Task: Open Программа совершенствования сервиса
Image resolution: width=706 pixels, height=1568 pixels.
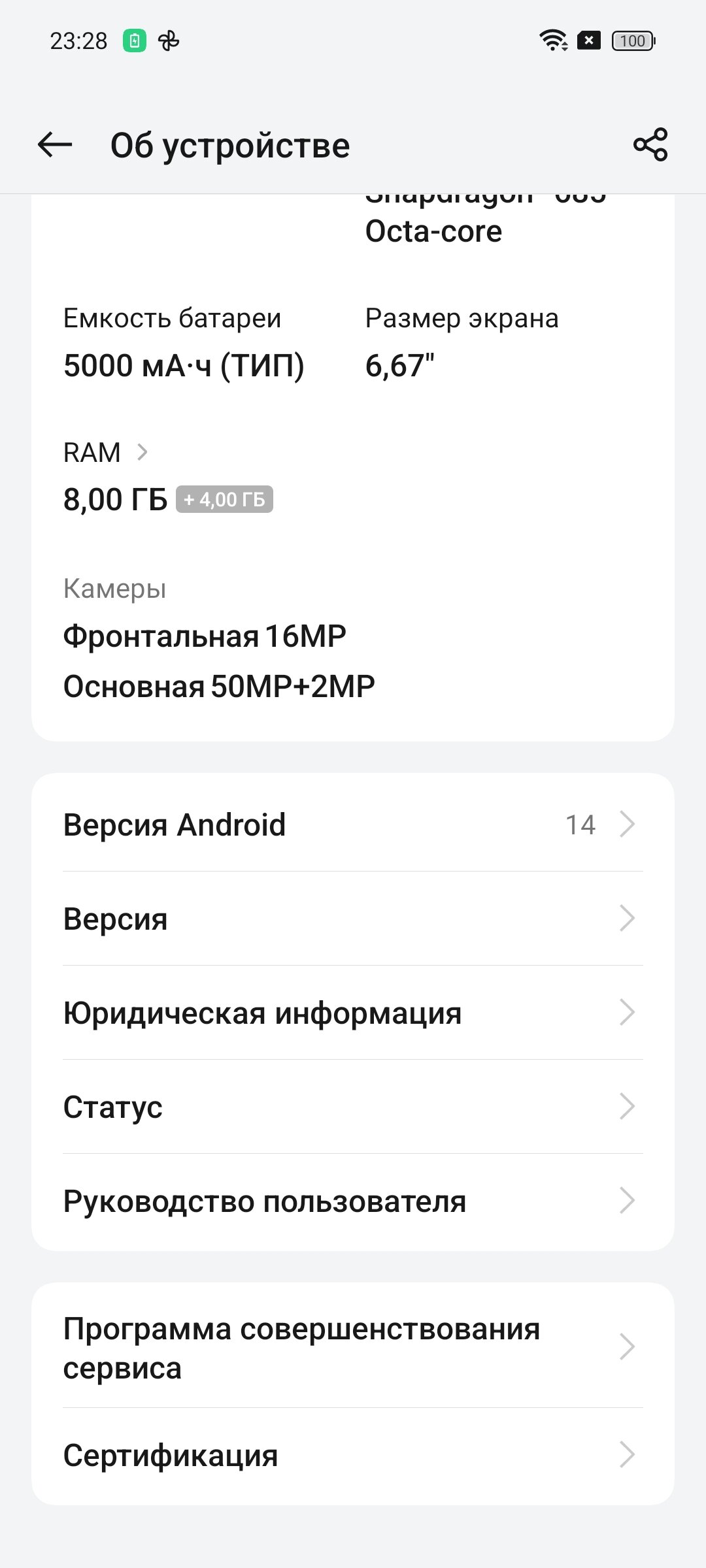Action: [353, 1347]
